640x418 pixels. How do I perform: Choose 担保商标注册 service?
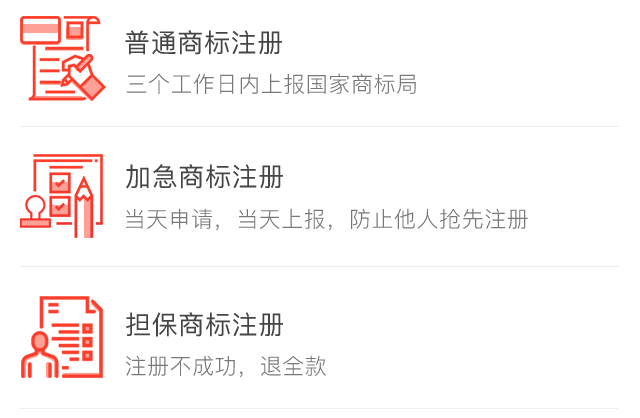(x=204, y=325)
